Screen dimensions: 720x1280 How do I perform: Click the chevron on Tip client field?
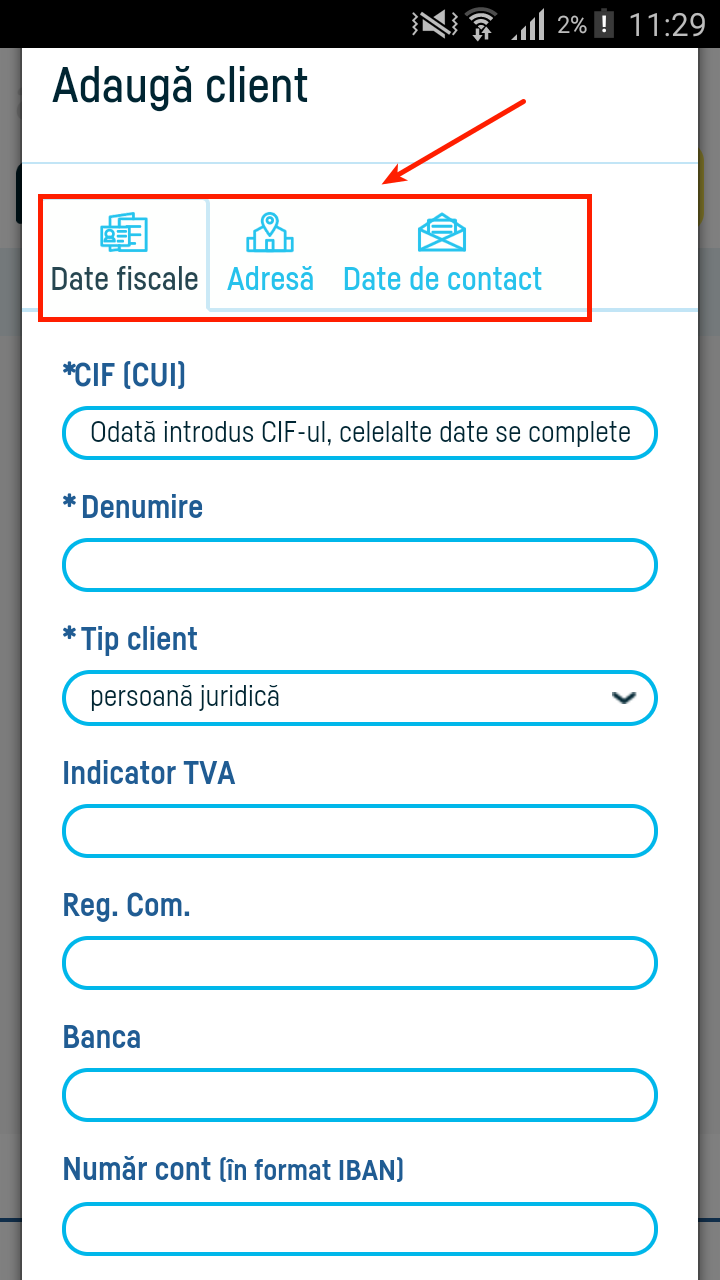click(x=623, y=697)
